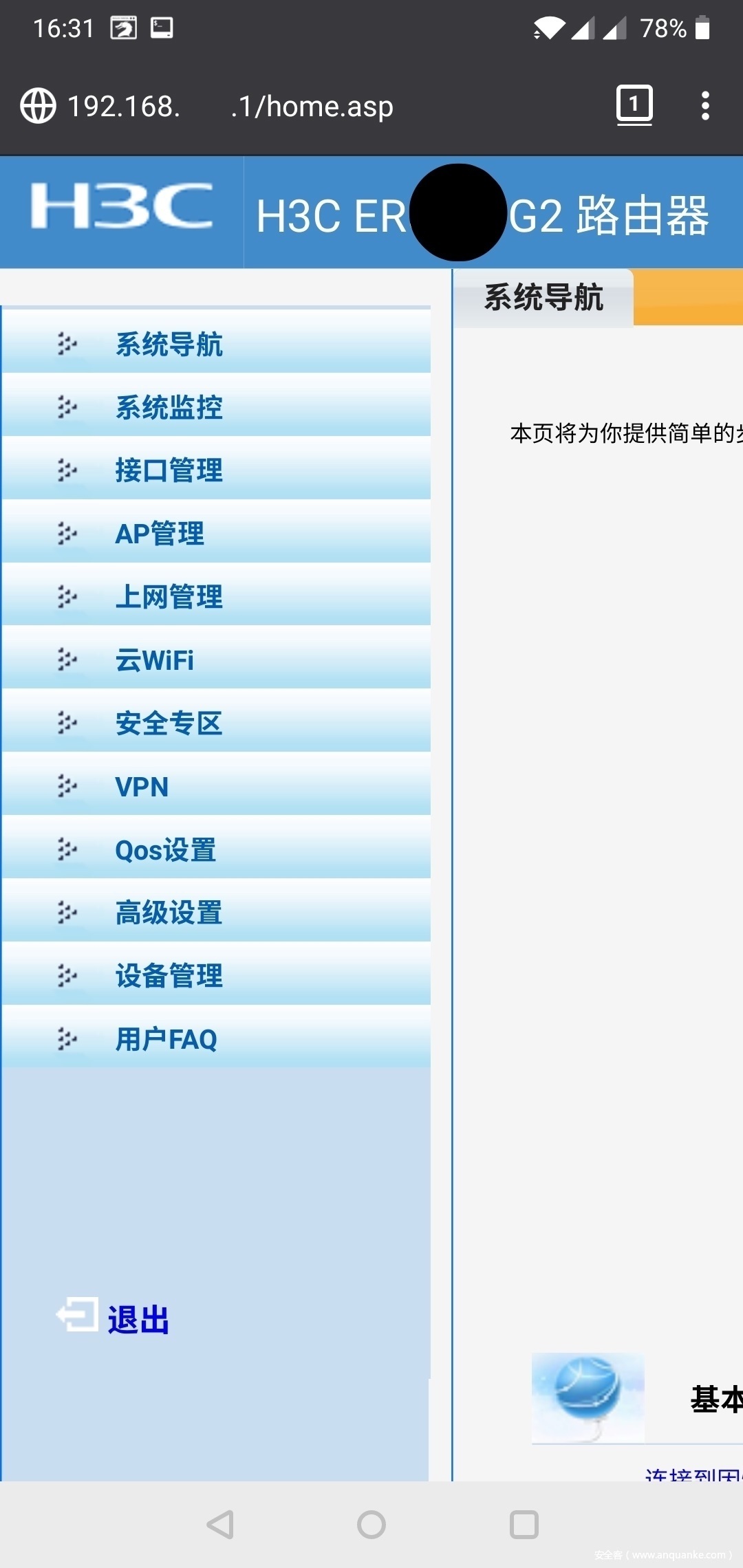Tap 退出 to log out
The height and width of the screenshot is (1568, 743).
[138, 1319]
